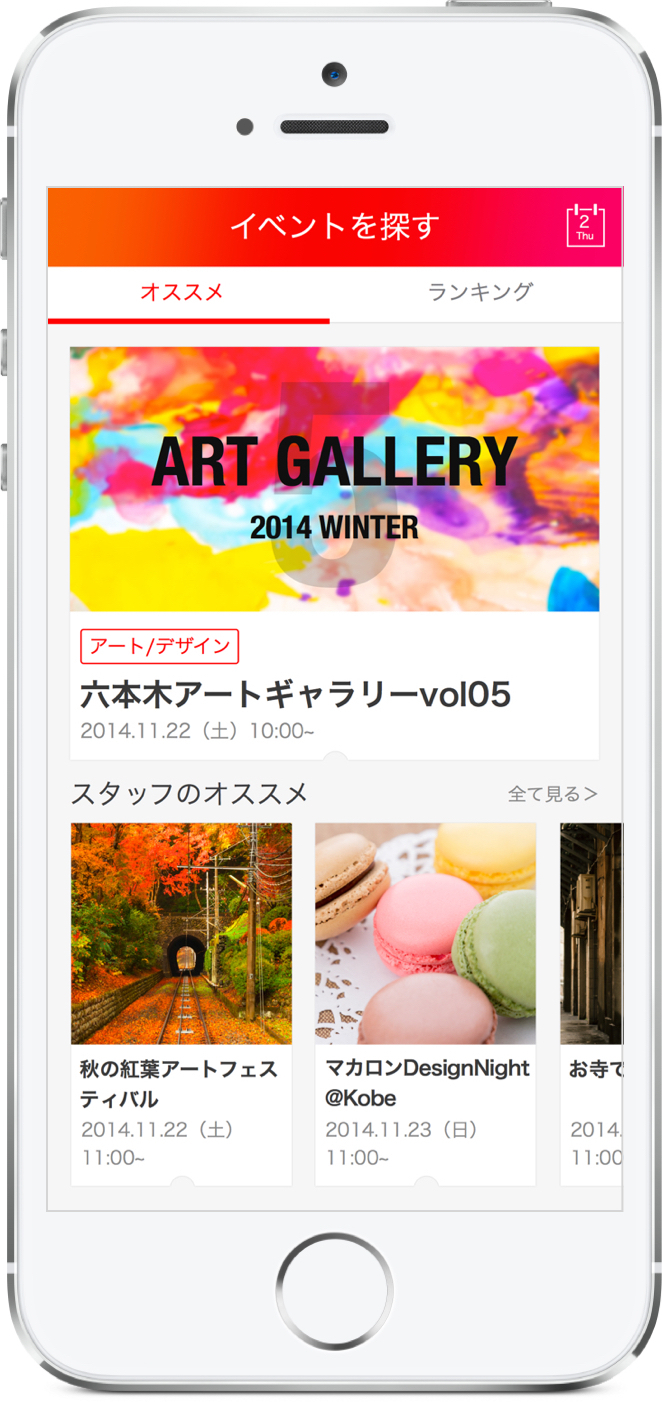Switch to the オススメ tab
This screenshot has height=1402, width=662.
click(181, 293)
